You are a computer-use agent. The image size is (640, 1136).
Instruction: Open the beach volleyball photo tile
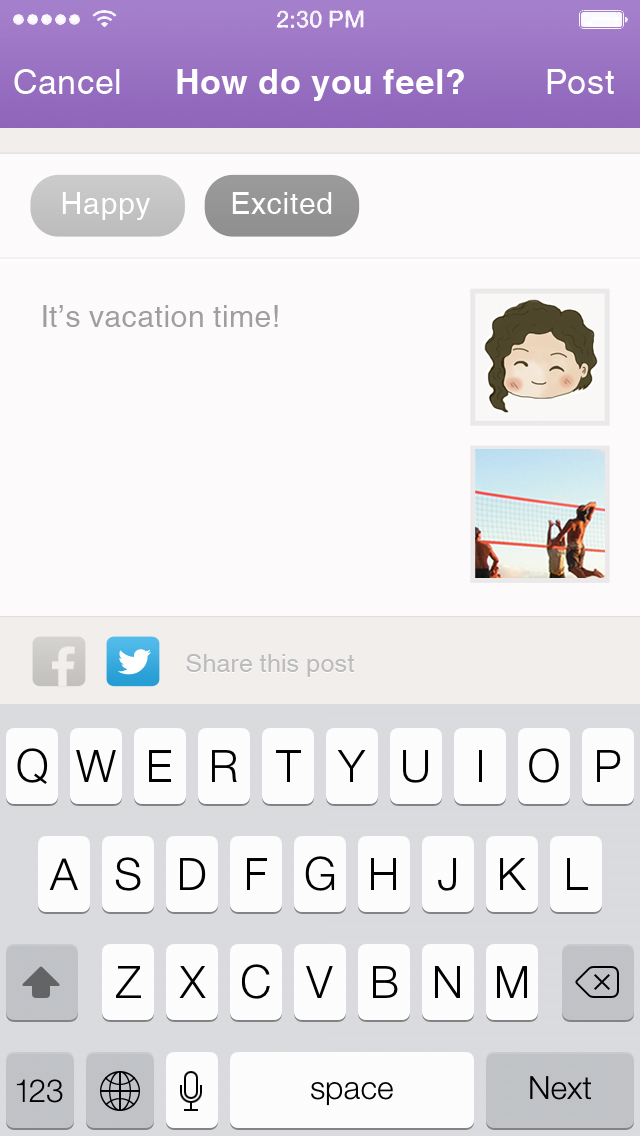[540, 514]
